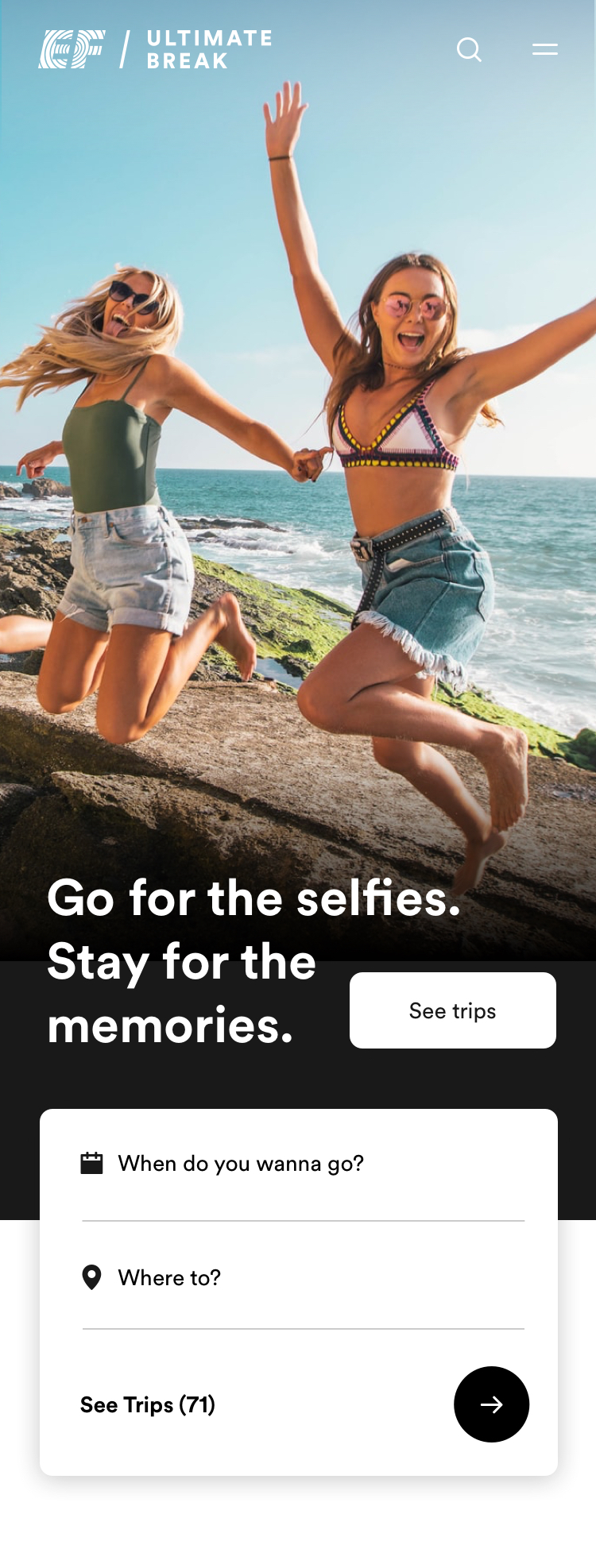Choose a destination in Where to
596x1568 pixels.
click(x=302, y=1278)
